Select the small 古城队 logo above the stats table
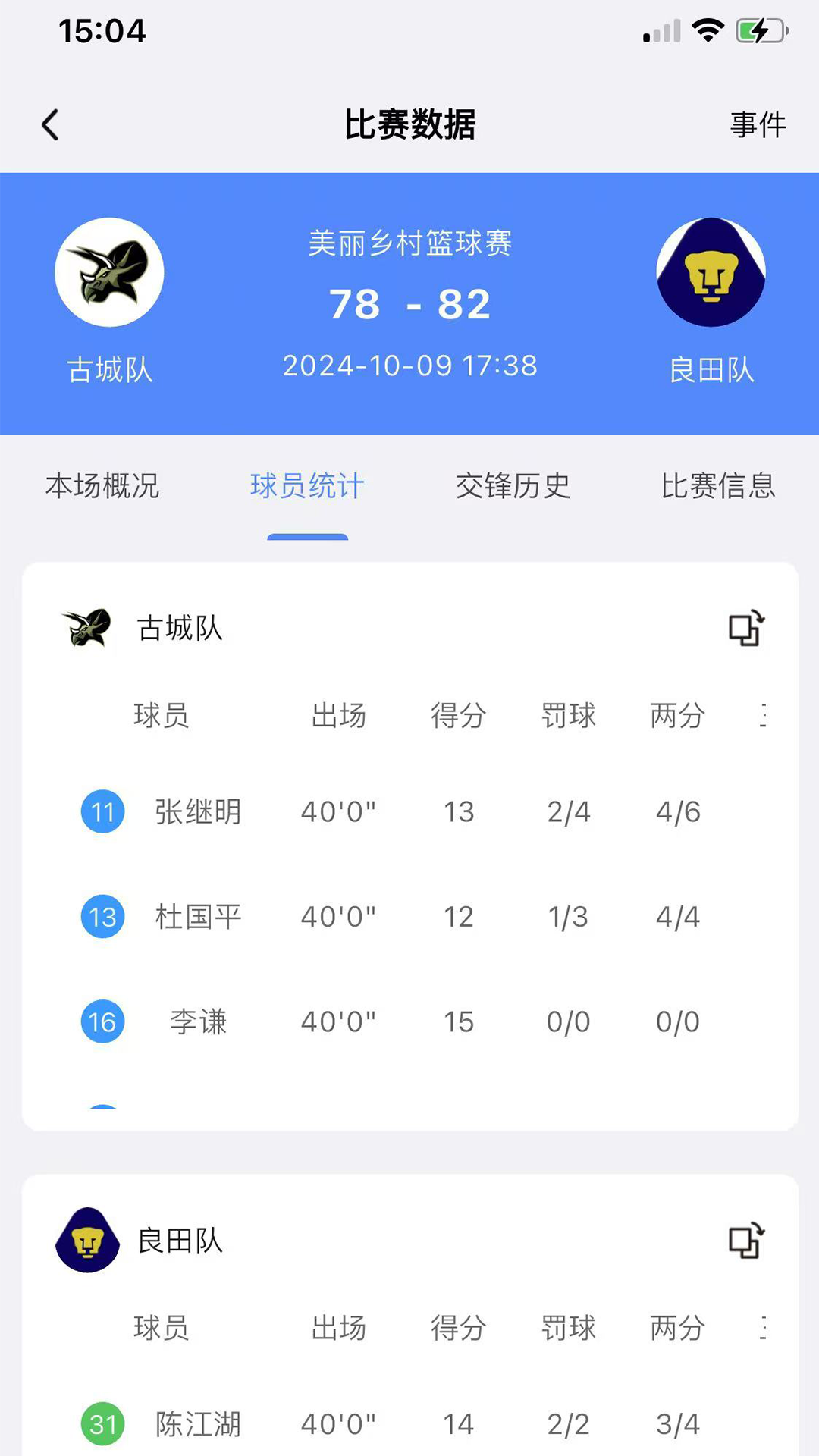Image resolution: width=819 pixels, height=1456 pixels. click(x=86, y=628)
